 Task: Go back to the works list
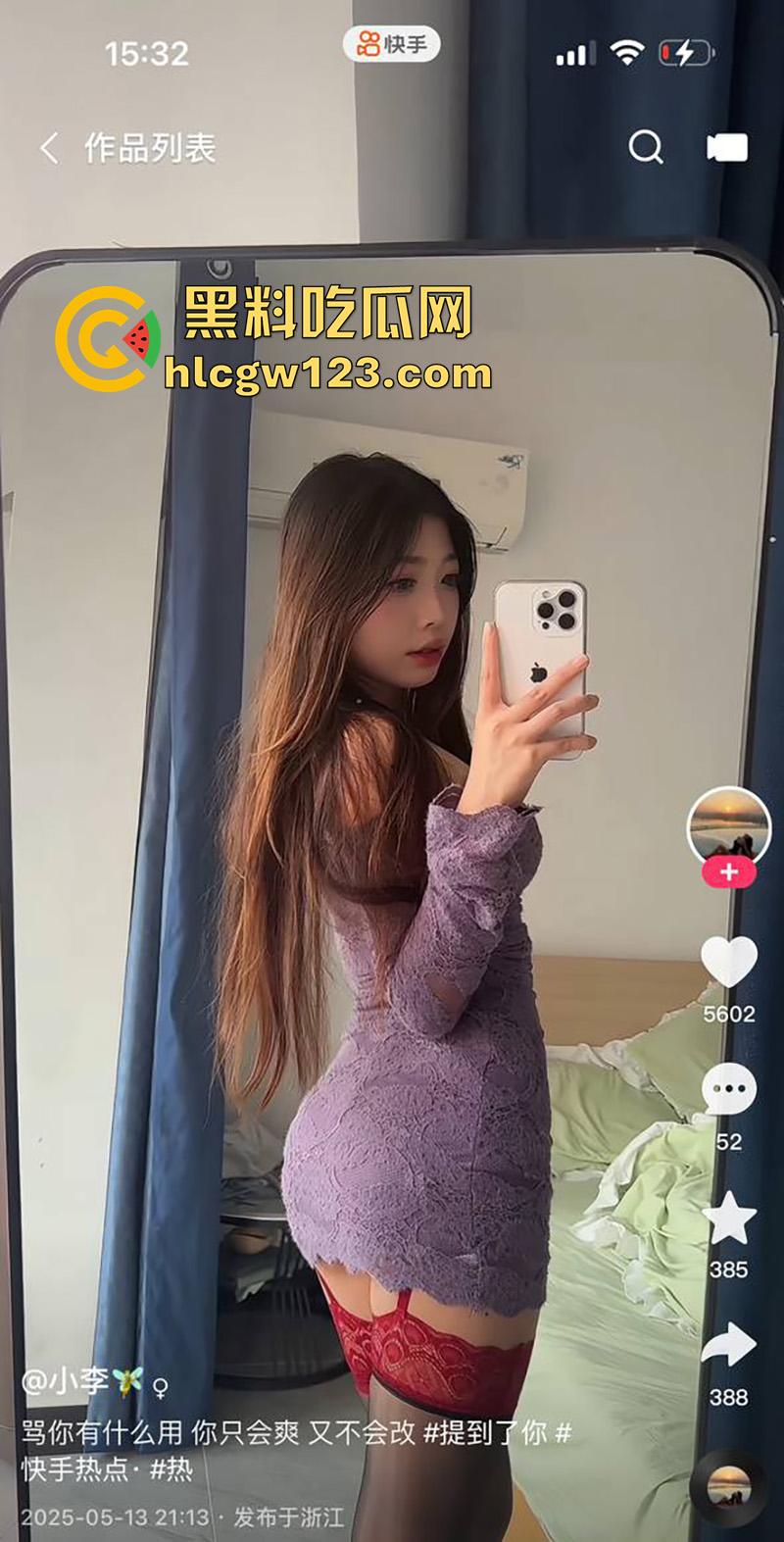pos(49,149)
